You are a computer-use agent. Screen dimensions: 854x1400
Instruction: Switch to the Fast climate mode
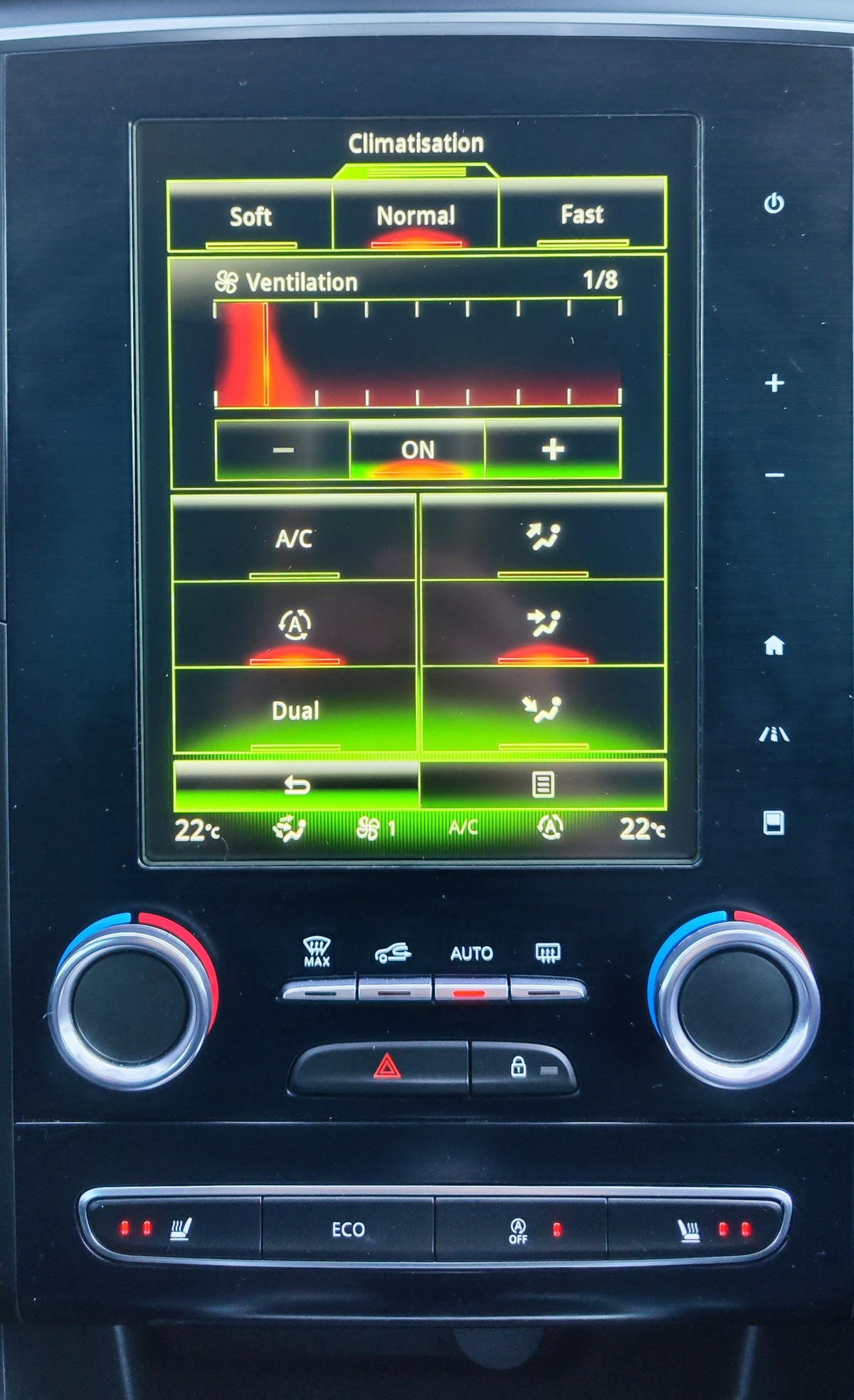582,213
